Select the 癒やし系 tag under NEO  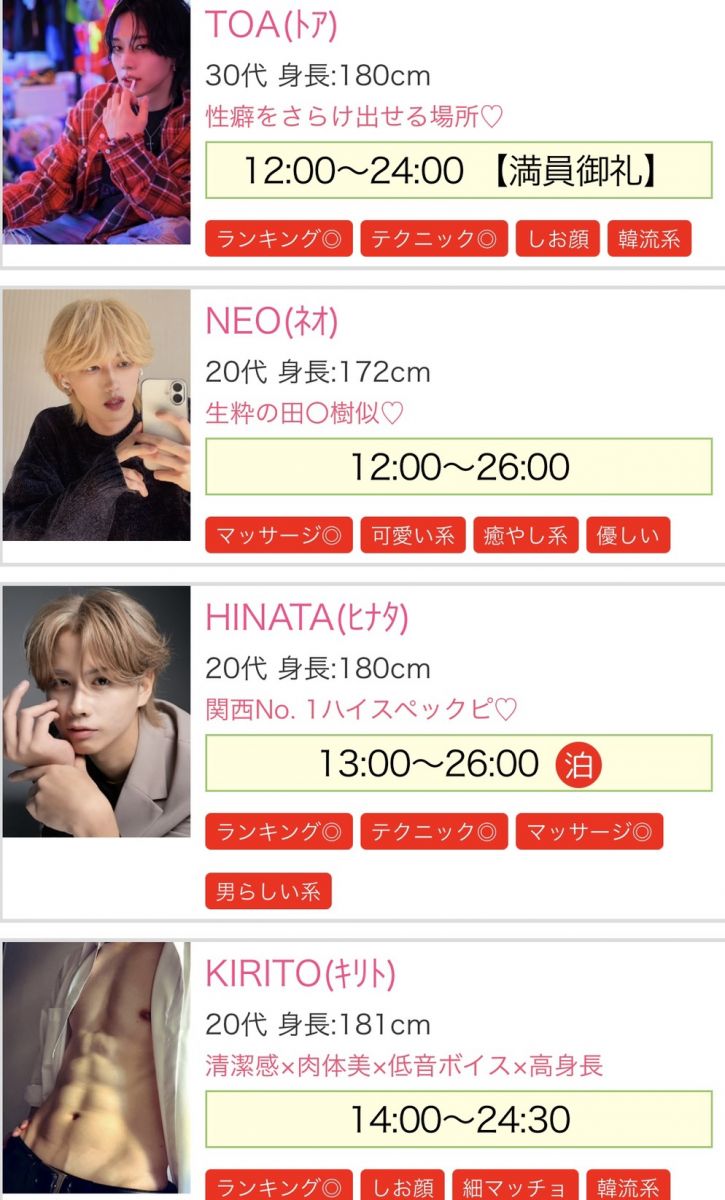pos(525,535)
